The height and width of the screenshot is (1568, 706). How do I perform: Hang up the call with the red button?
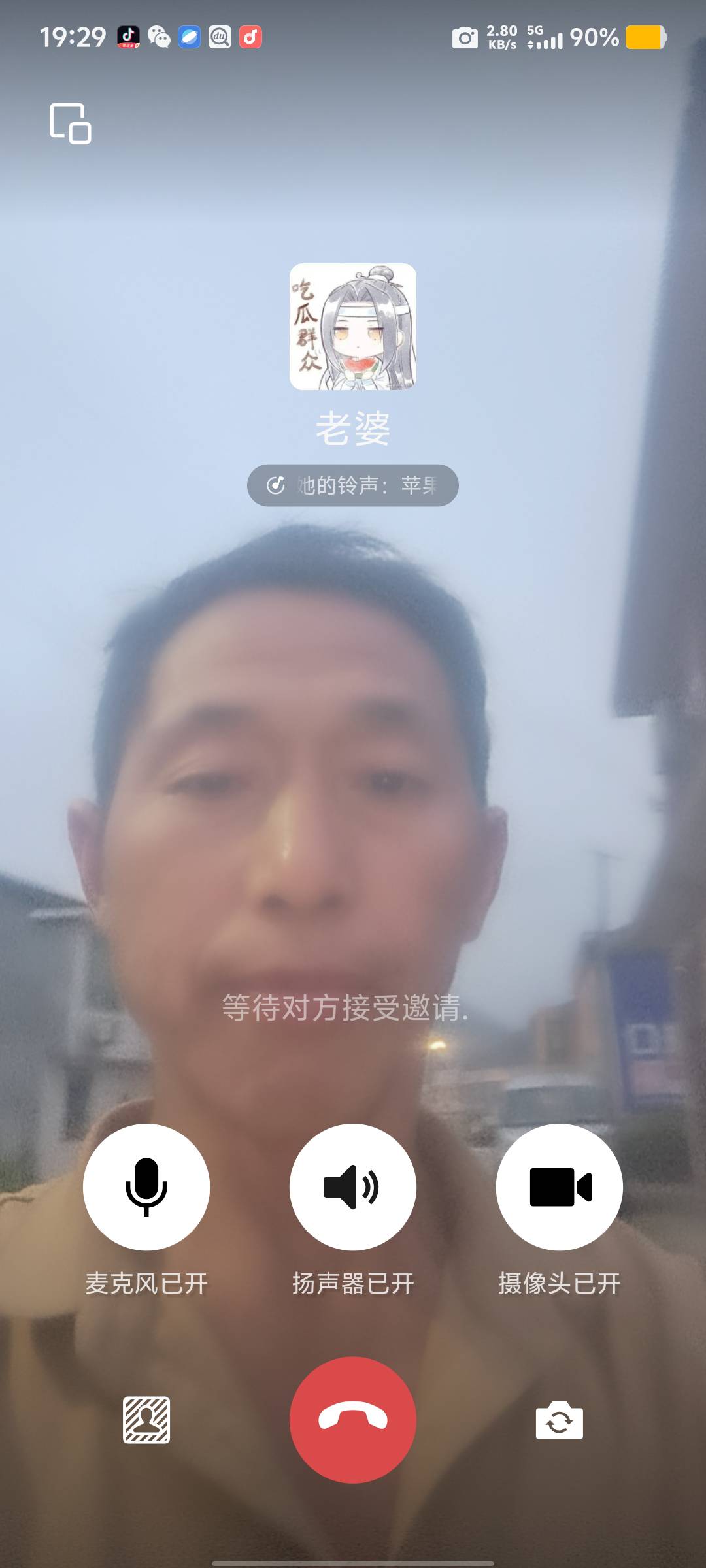[x=353, y=1420]
